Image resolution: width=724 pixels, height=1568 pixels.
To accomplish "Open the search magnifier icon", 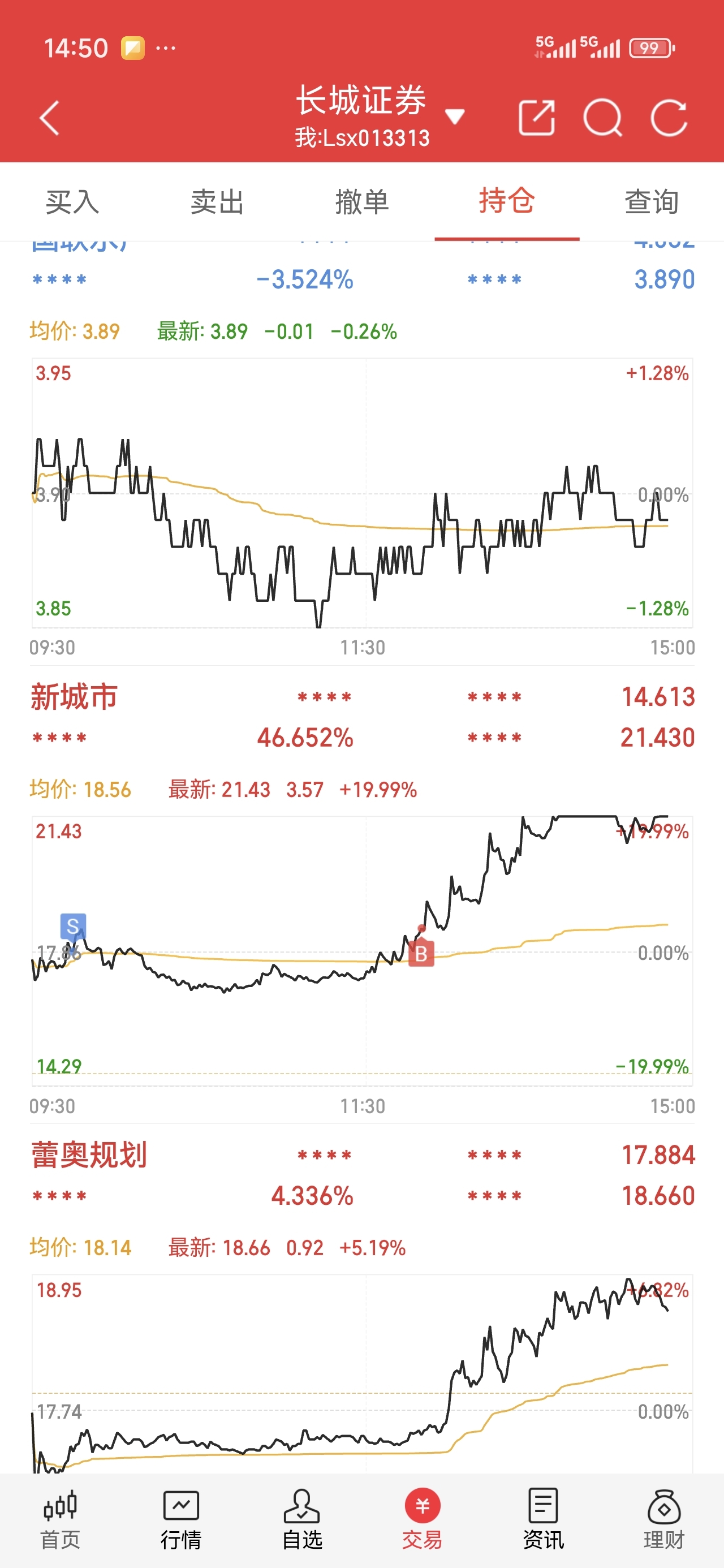I will pyautogui.click(x=602, y=118).
